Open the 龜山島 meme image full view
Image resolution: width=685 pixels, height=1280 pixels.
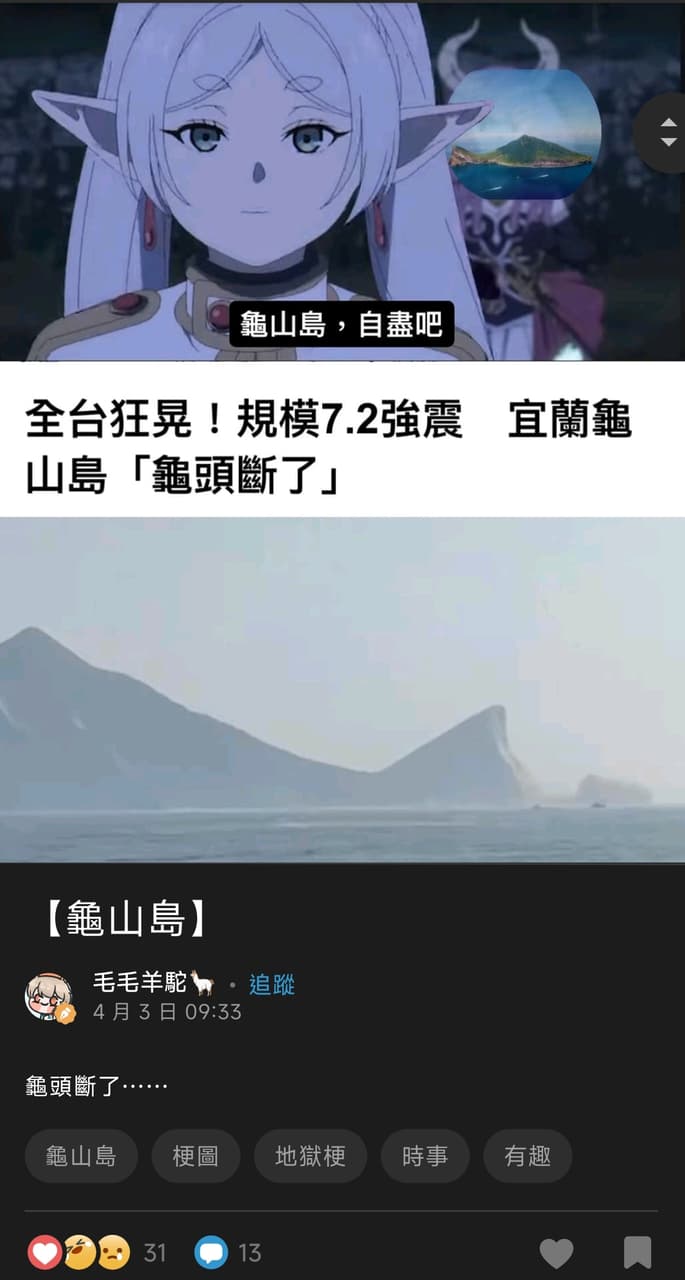(x=342, y=430)
